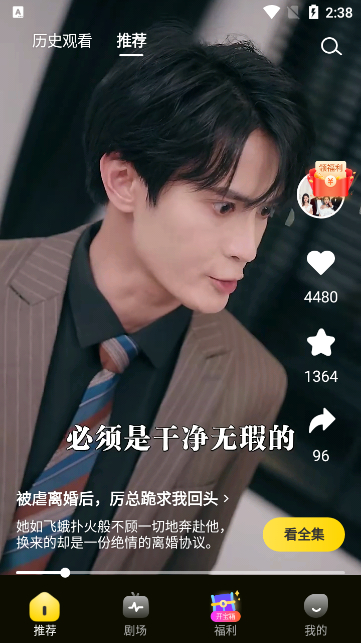Open the 福利 tab
This screenshot has height=643, width=361.
(225, 614)
